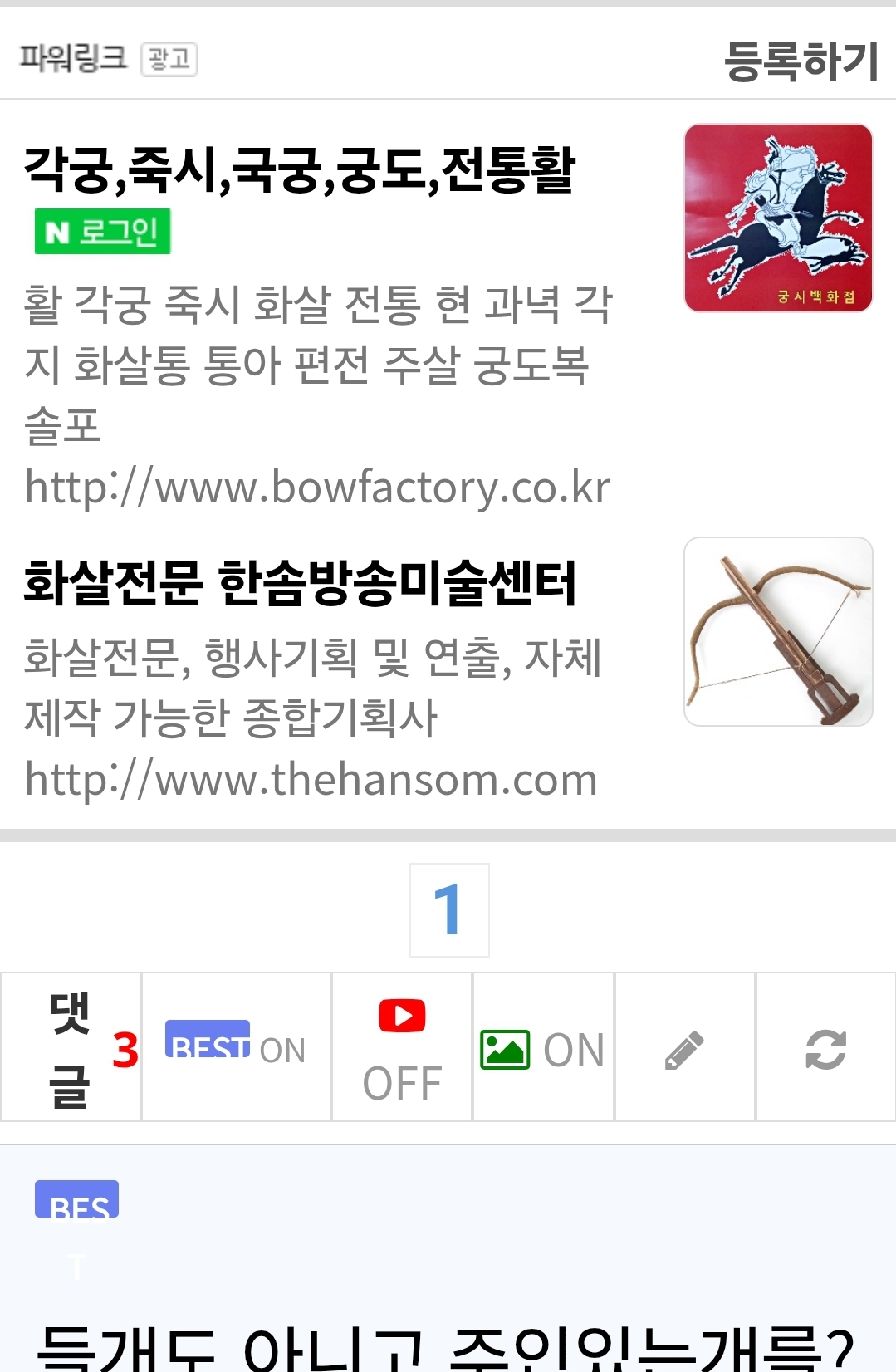
Task: Toggle YouTube video display OFF button
Action: [x=402, y=1048]
